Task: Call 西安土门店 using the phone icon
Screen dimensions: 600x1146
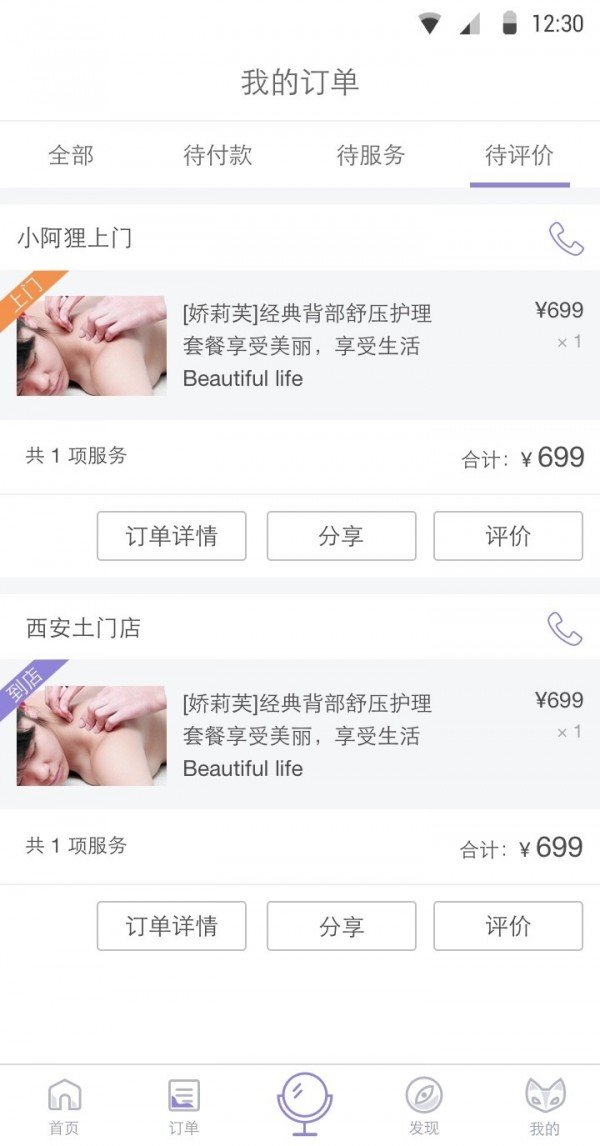Action: click(565, 629)
